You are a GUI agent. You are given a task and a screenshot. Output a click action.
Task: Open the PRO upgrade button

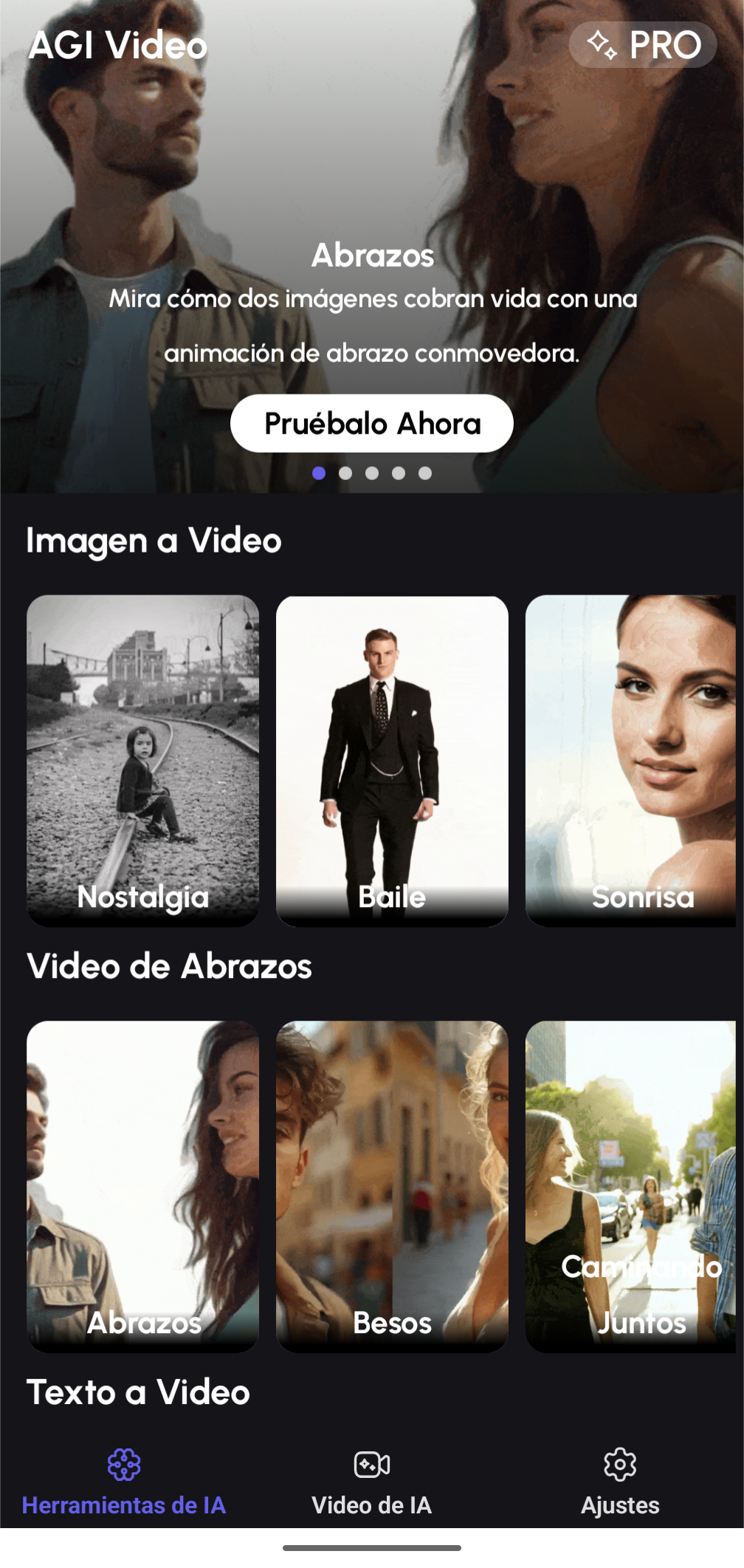[x=643, y=45]
